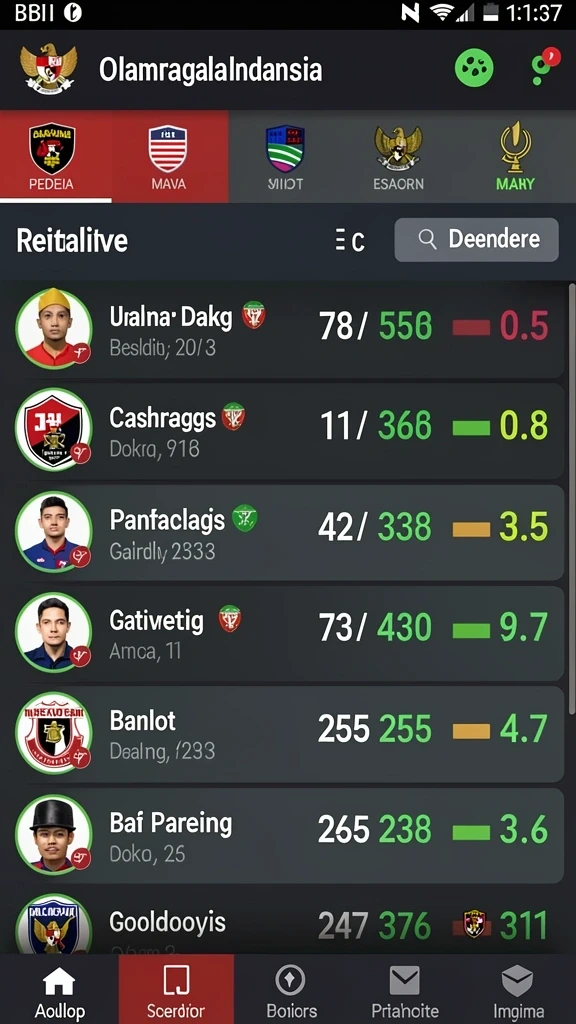576x1024 pixels.
Task: Select the MAVA tab
Action: coord(168,157)
